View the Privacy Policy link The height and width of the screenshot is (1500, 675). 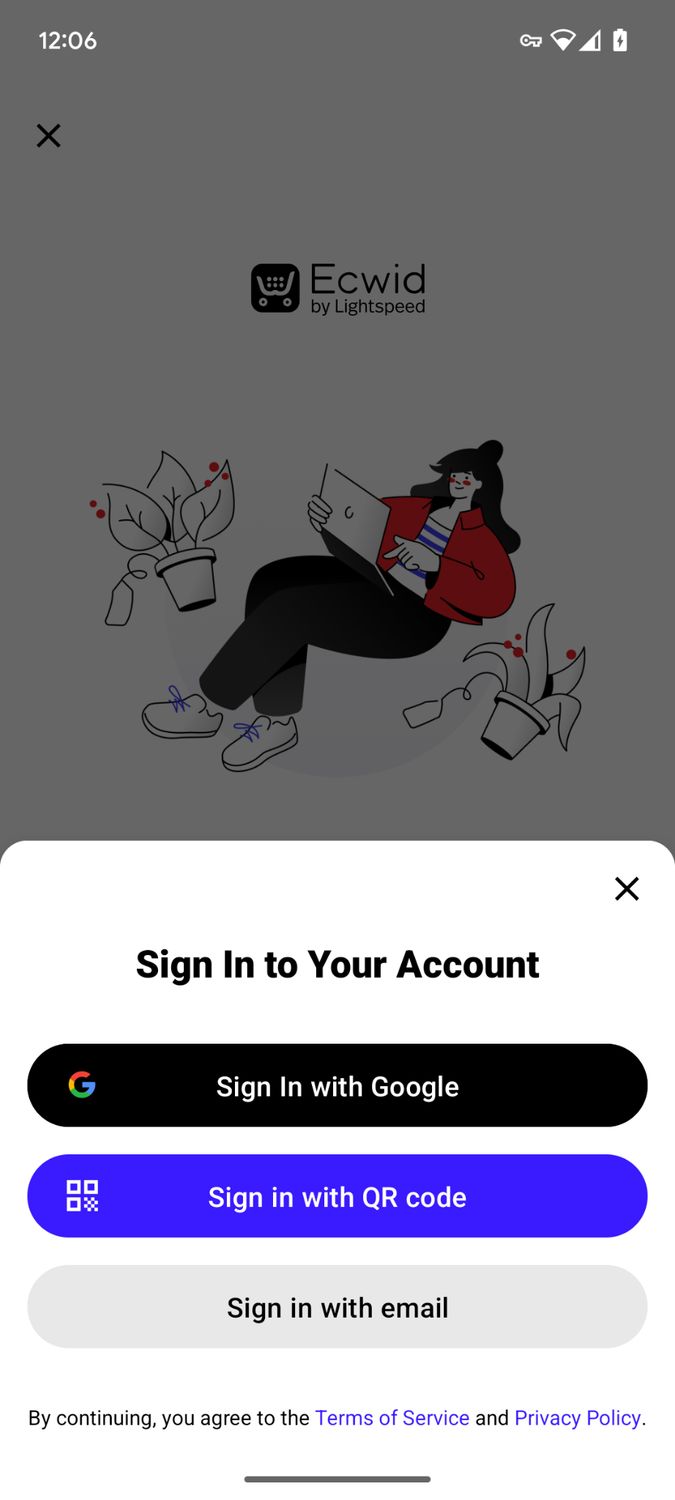point(577,1418)
